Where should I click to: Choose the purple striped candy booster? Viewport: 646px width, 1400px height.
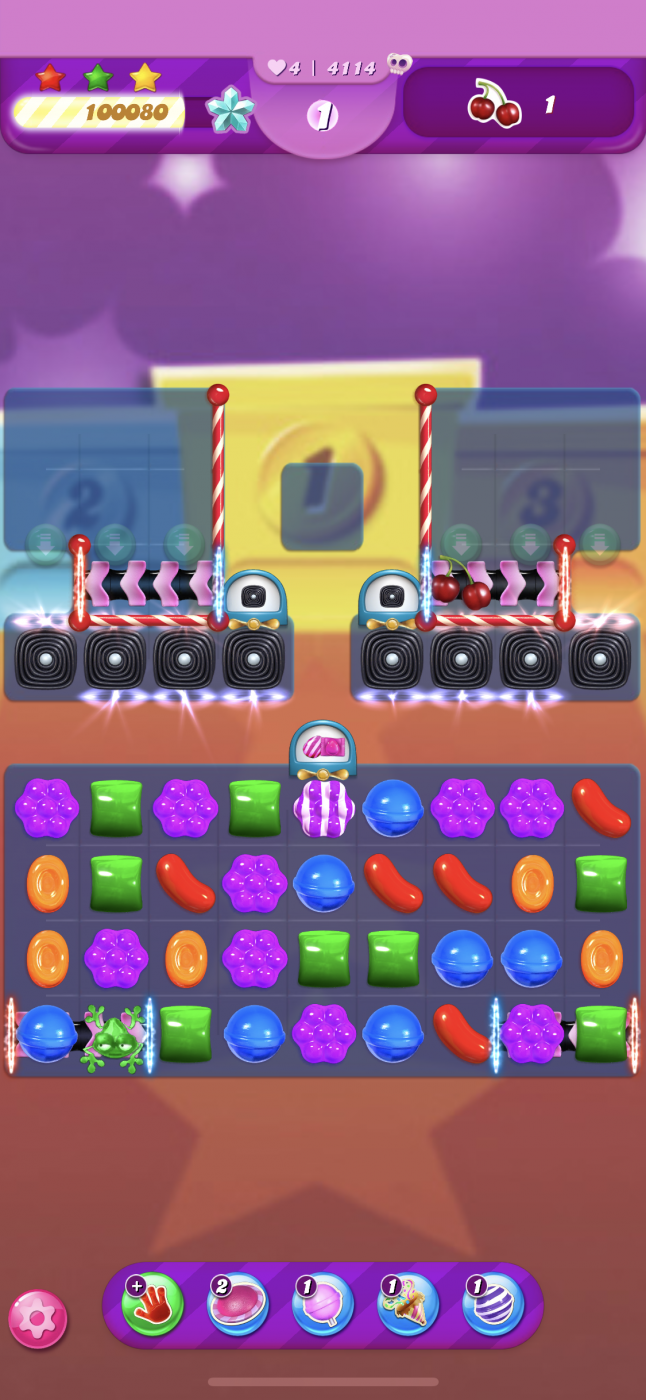click(x=493, y=1304)
